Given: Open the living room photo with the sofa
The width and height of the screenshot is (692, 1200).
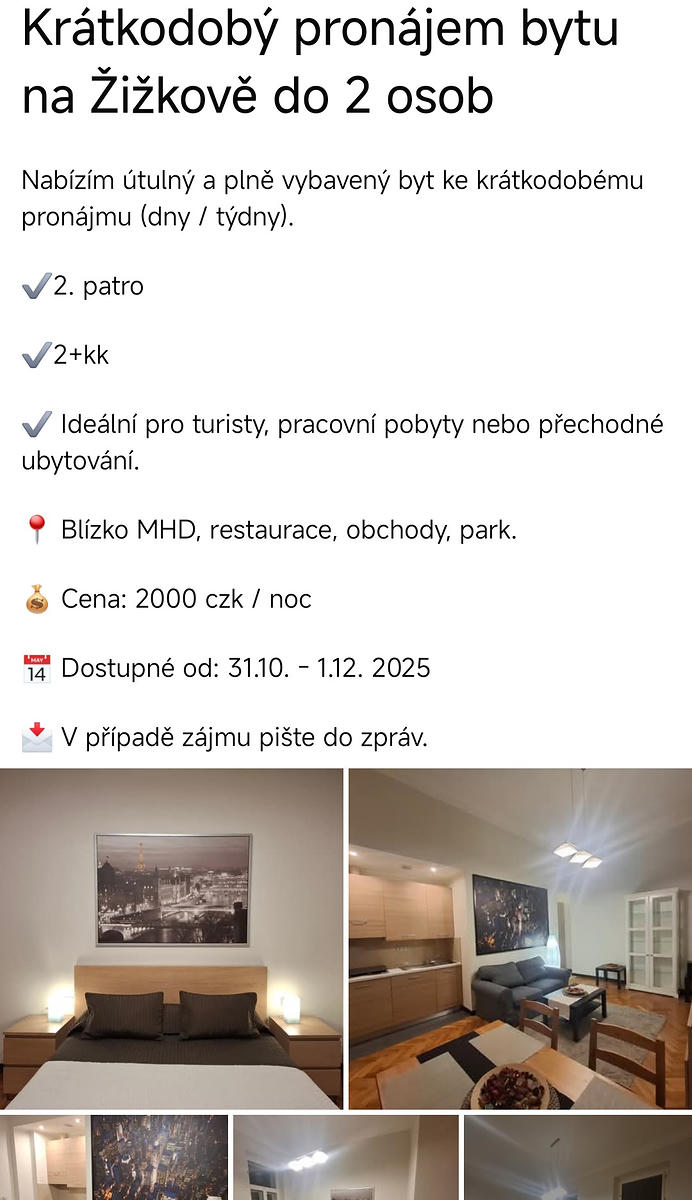Looking at the screenshot, I should pos(520,938).
